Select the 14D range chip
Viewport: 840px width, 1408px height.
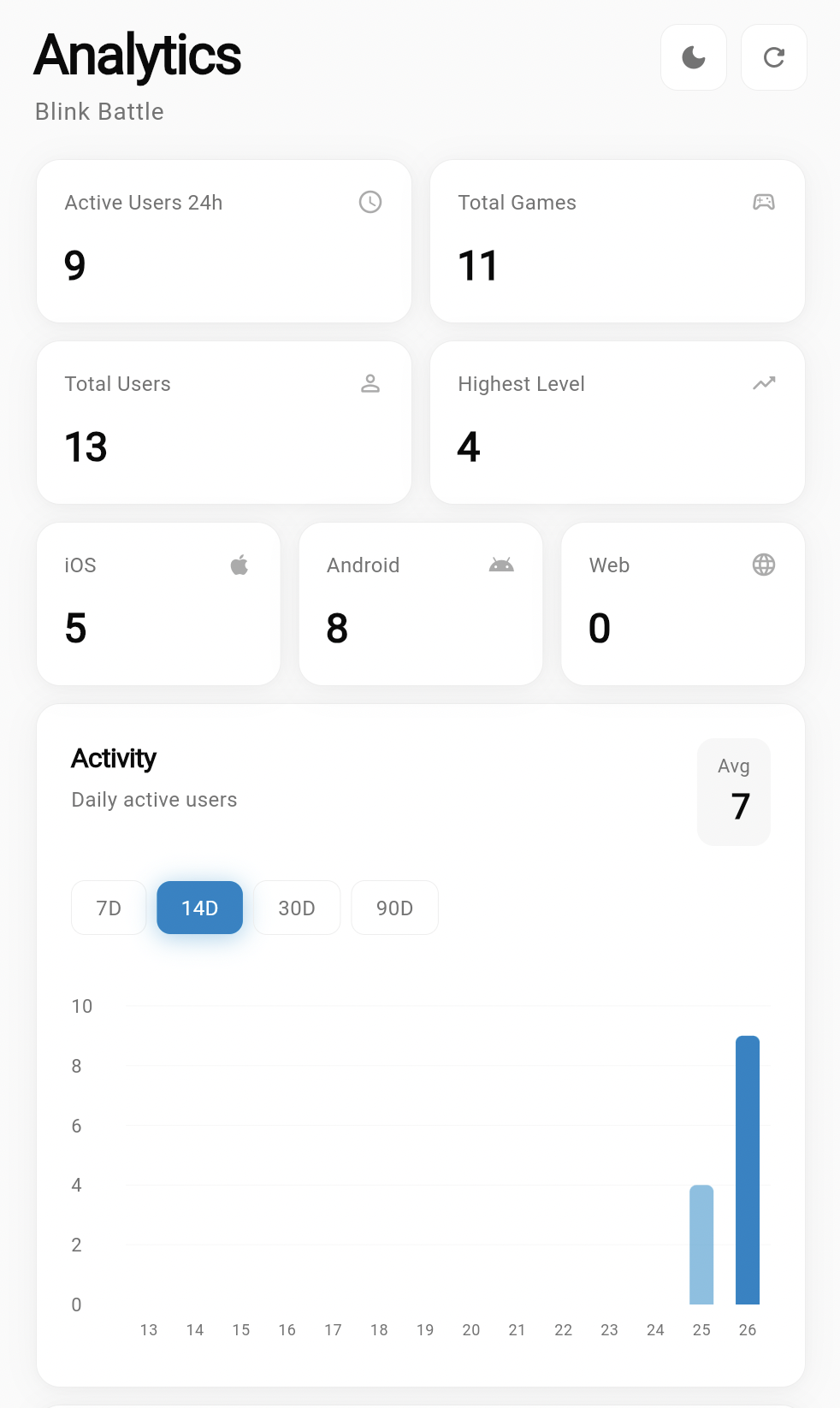[x=199, y=908]
